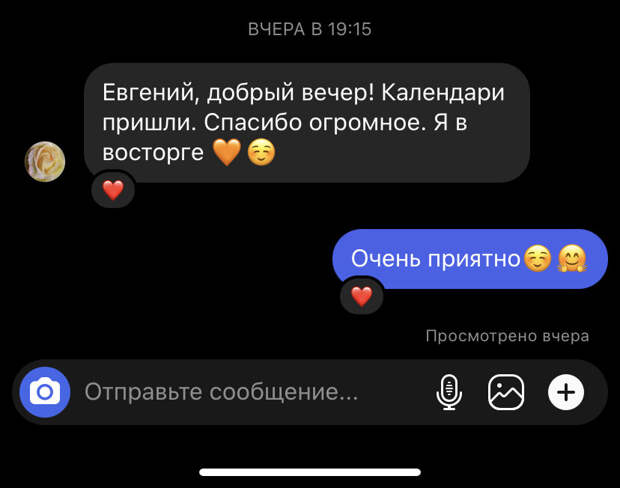620x488 pixels.
Task: Open the sender's profile avatar
Action: (x=45, y=161)
